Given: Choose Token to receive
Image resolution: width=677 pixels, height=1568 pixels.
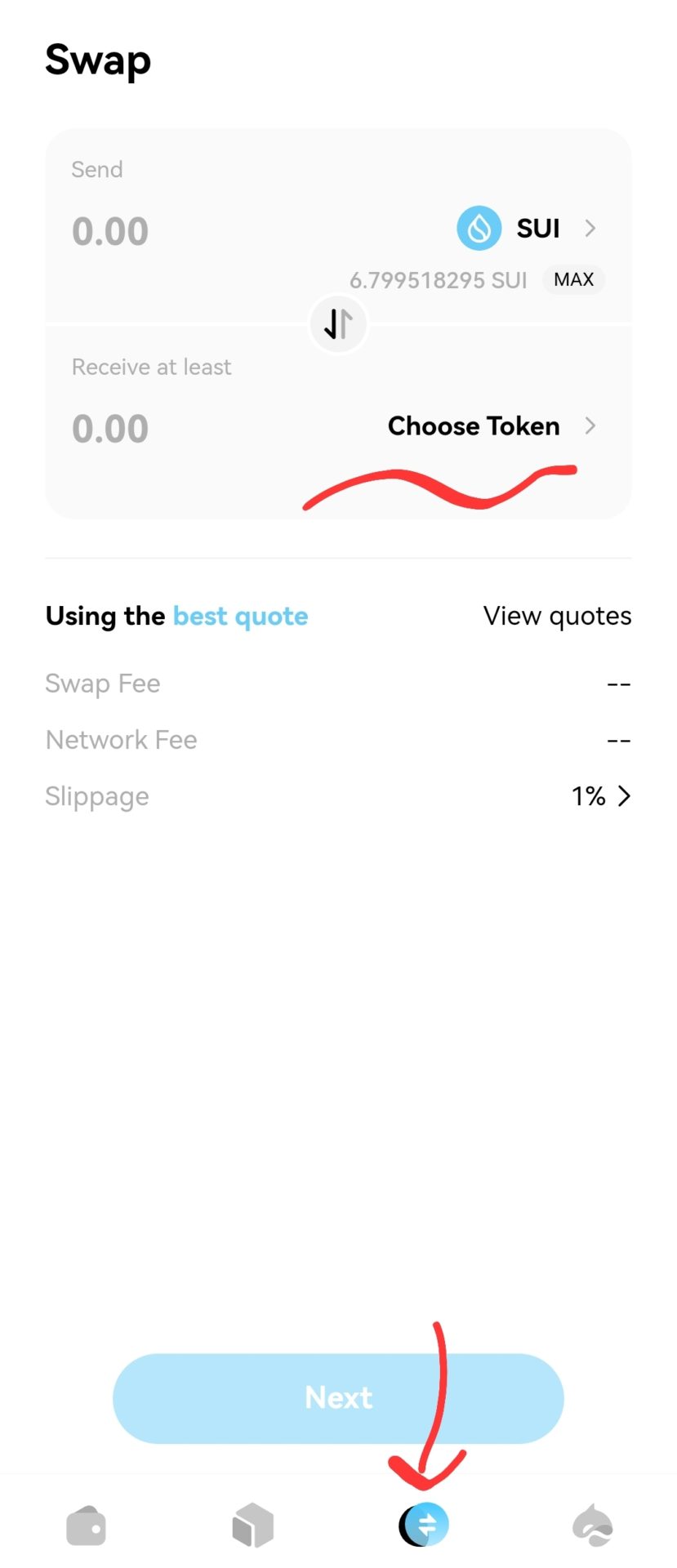Looking at the screenshot, I should pos(490,426).
